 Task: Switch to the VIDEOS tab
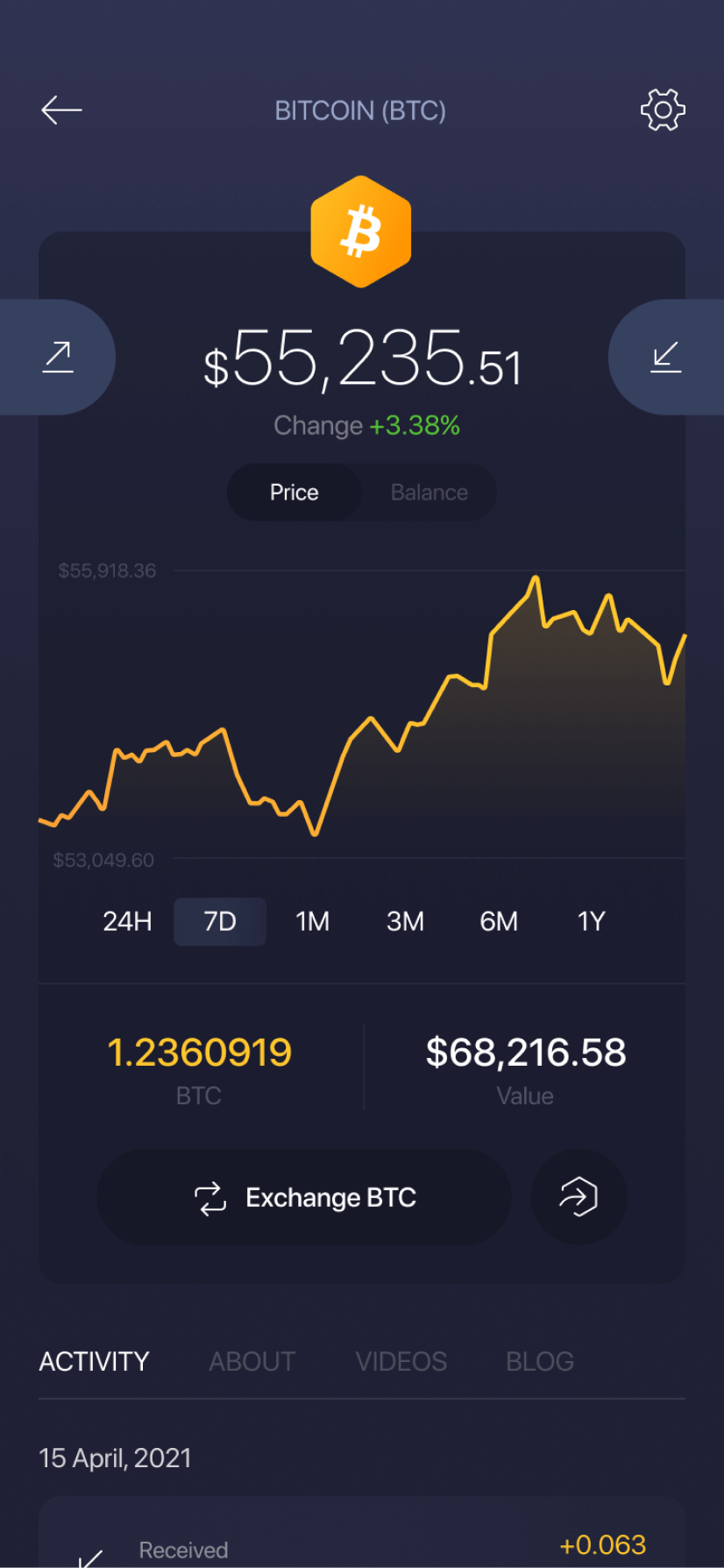click(401, 1361)
